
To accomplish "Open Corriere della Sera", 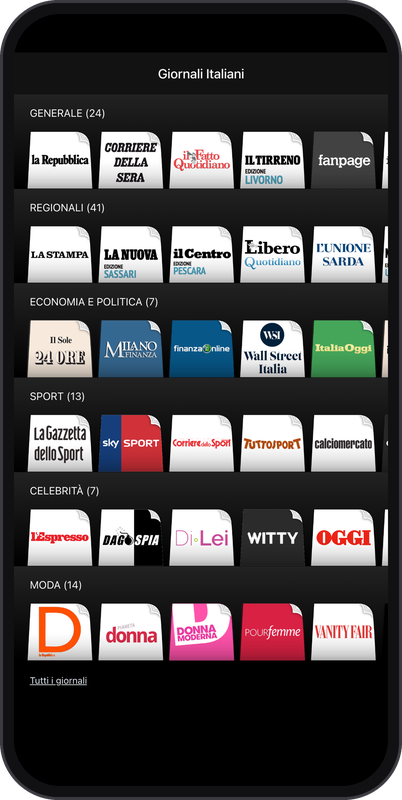I will [x=131, y=160].
